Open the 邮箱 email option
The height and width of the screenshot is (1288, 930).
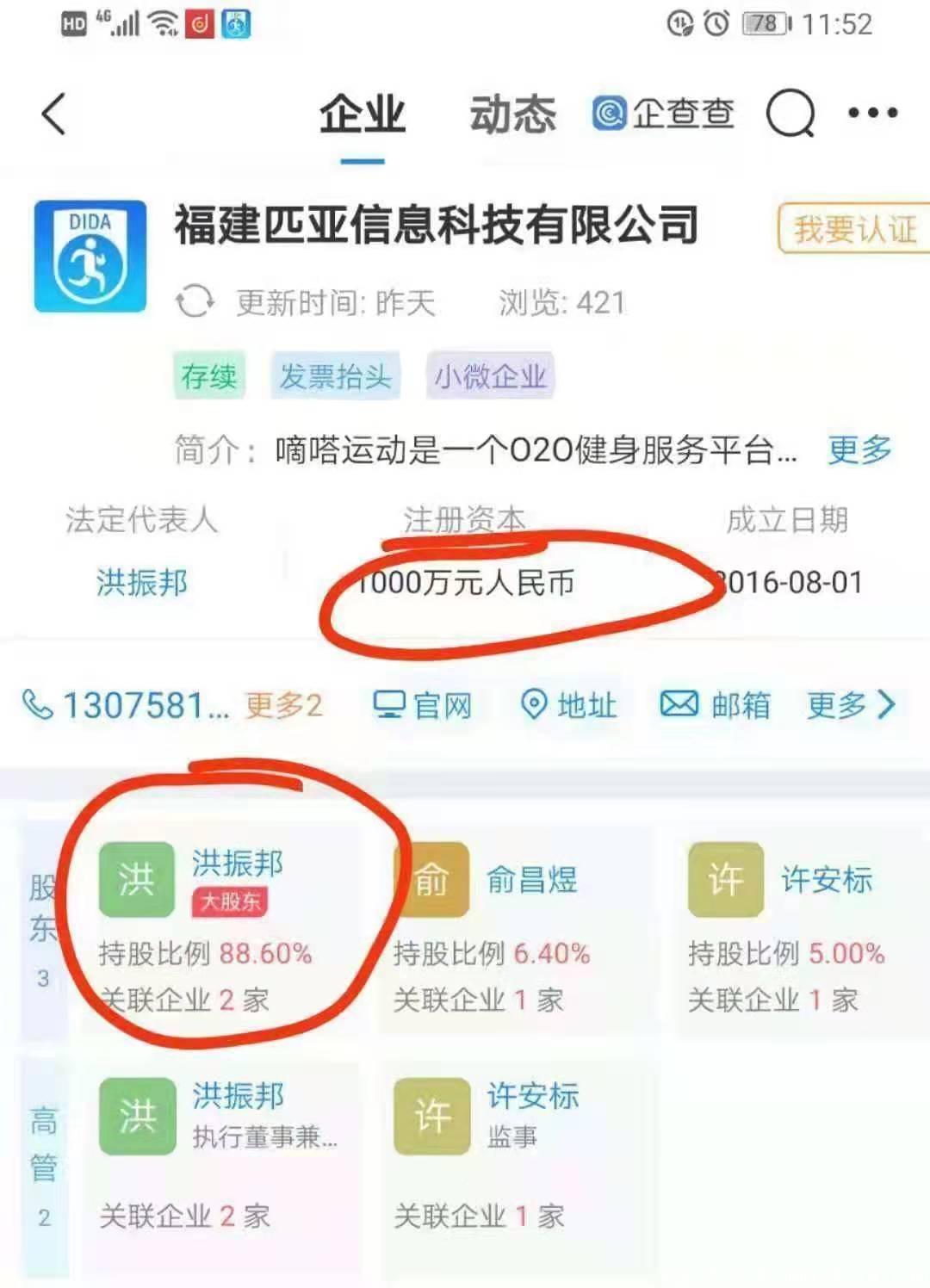[715, 705]
